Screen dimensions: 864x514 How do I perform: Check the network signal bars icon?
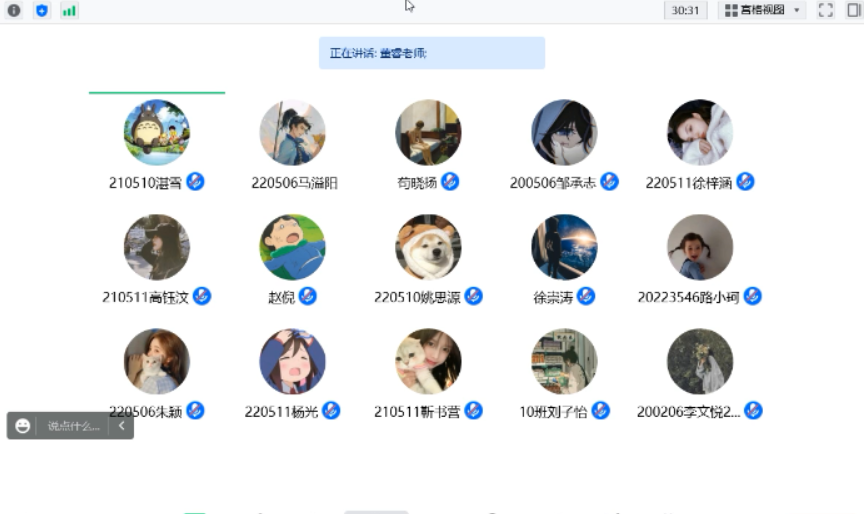69,10
